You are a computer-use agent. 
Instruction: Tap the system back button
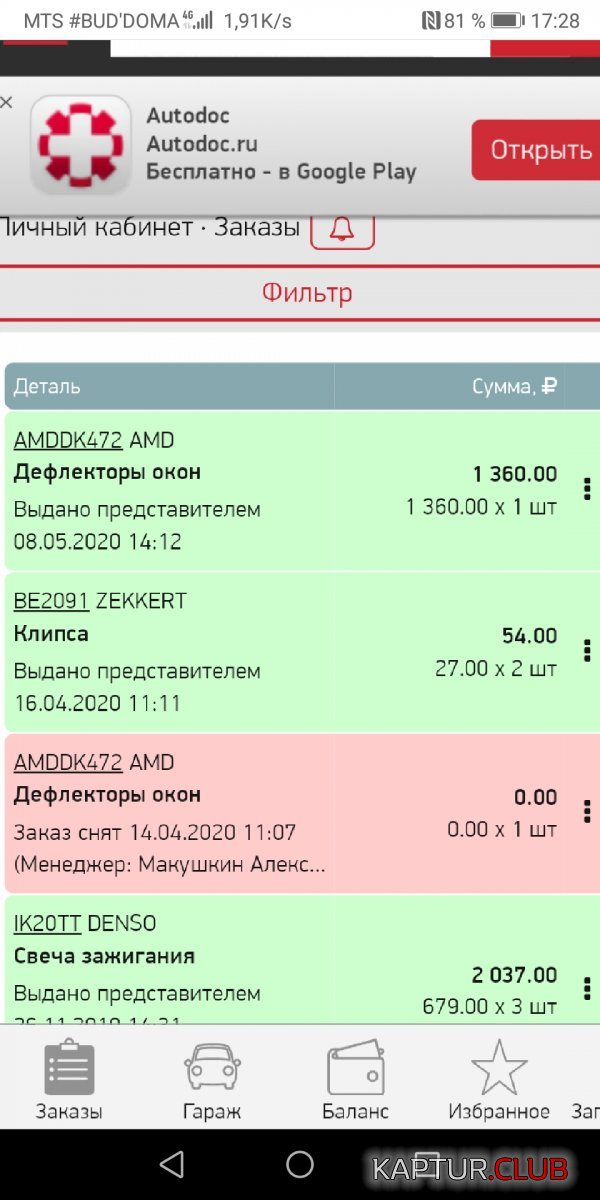[x=172, y=1164]
